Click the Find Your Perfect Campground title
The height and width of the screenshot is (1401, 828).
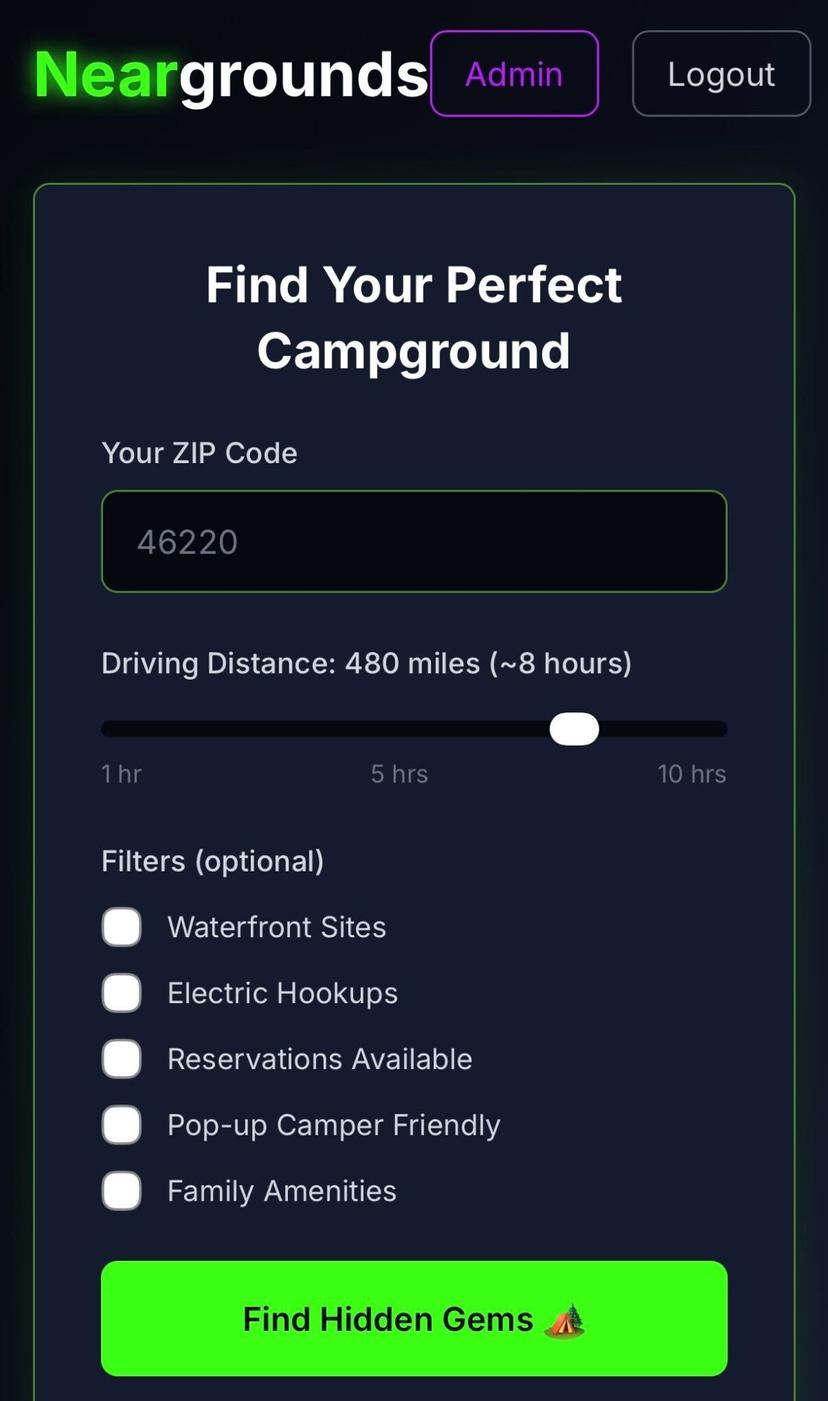pyautogui.click(x=413, y=316)
